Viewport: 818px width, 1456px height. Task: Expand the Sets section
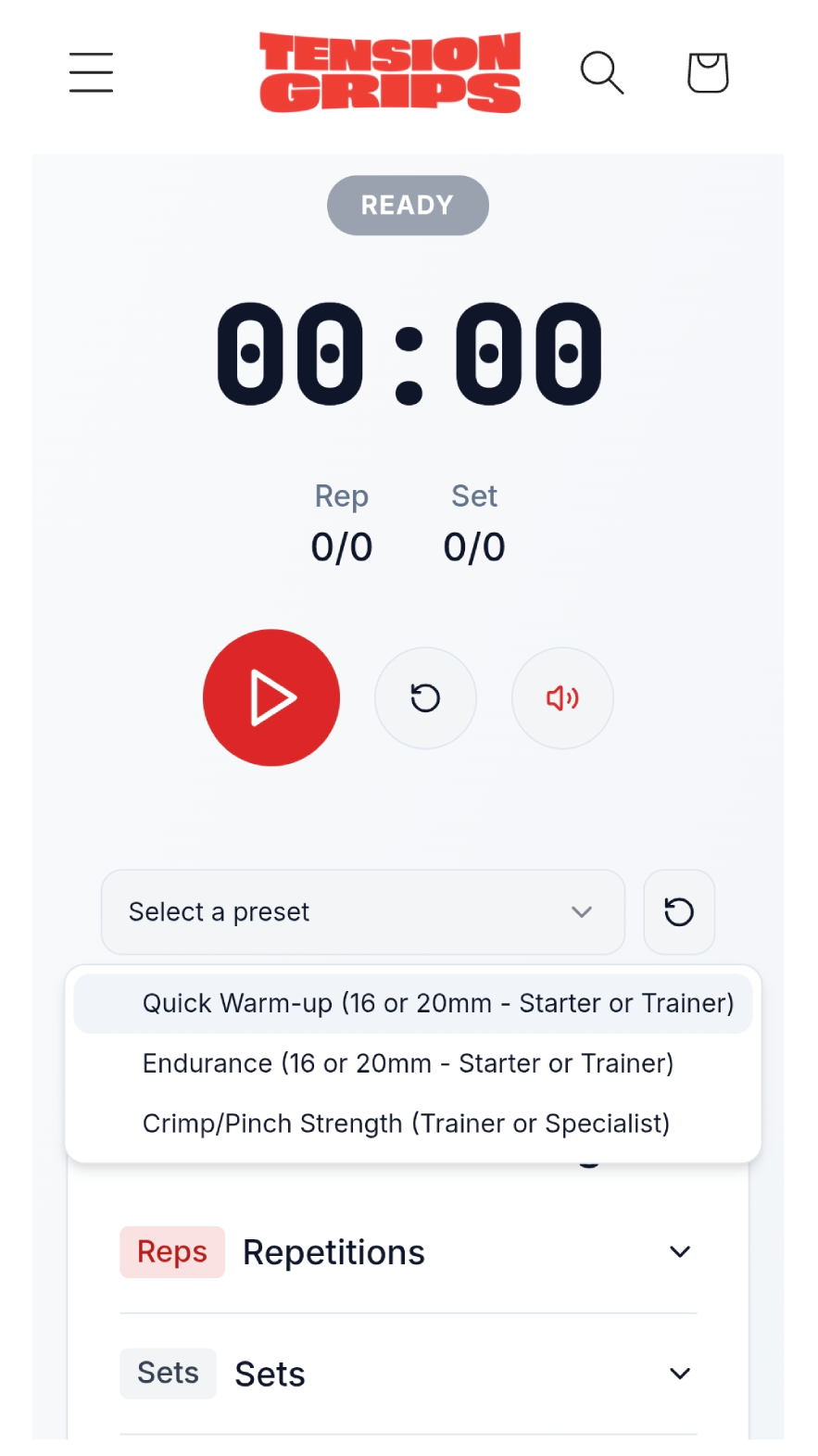coord(408,1374)
